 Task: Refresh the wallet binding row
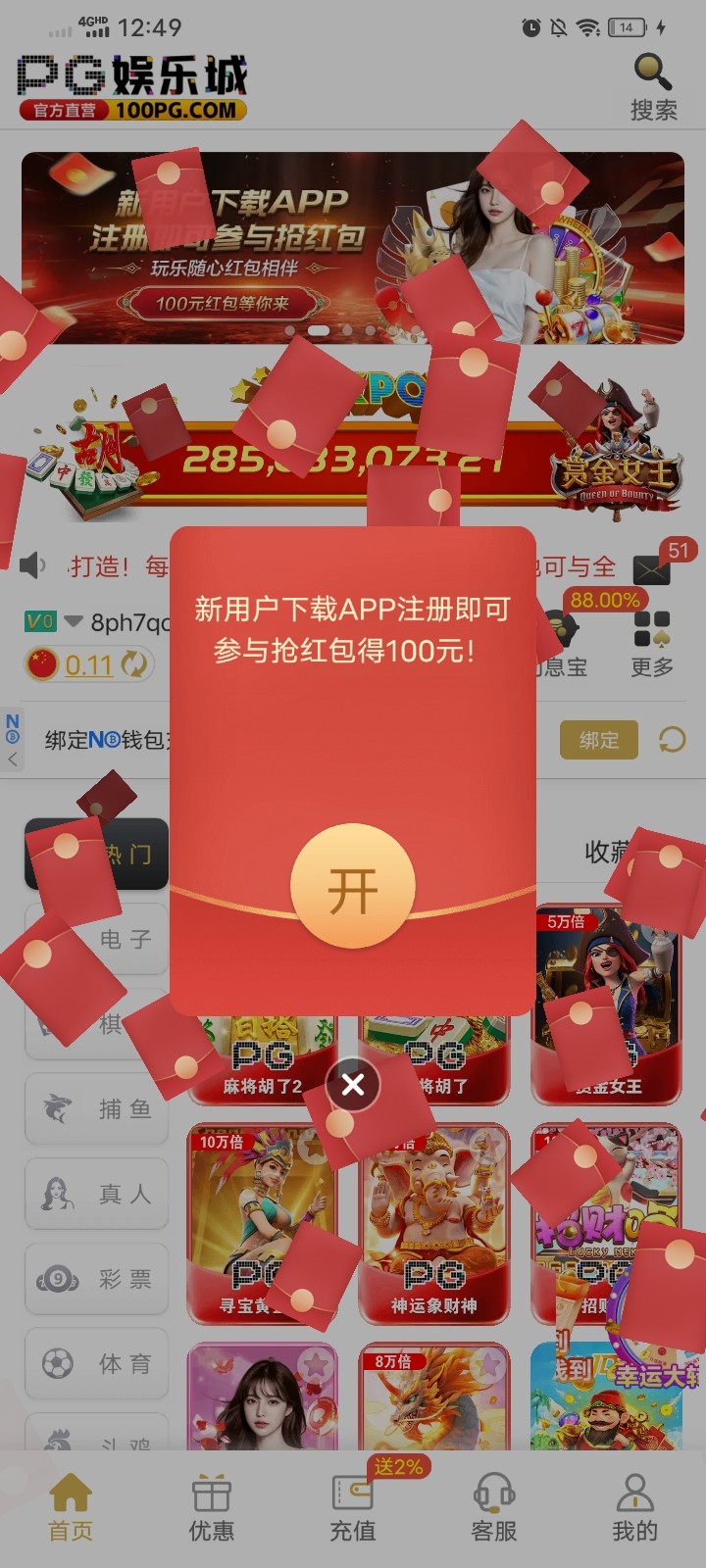tap(672, 740)
